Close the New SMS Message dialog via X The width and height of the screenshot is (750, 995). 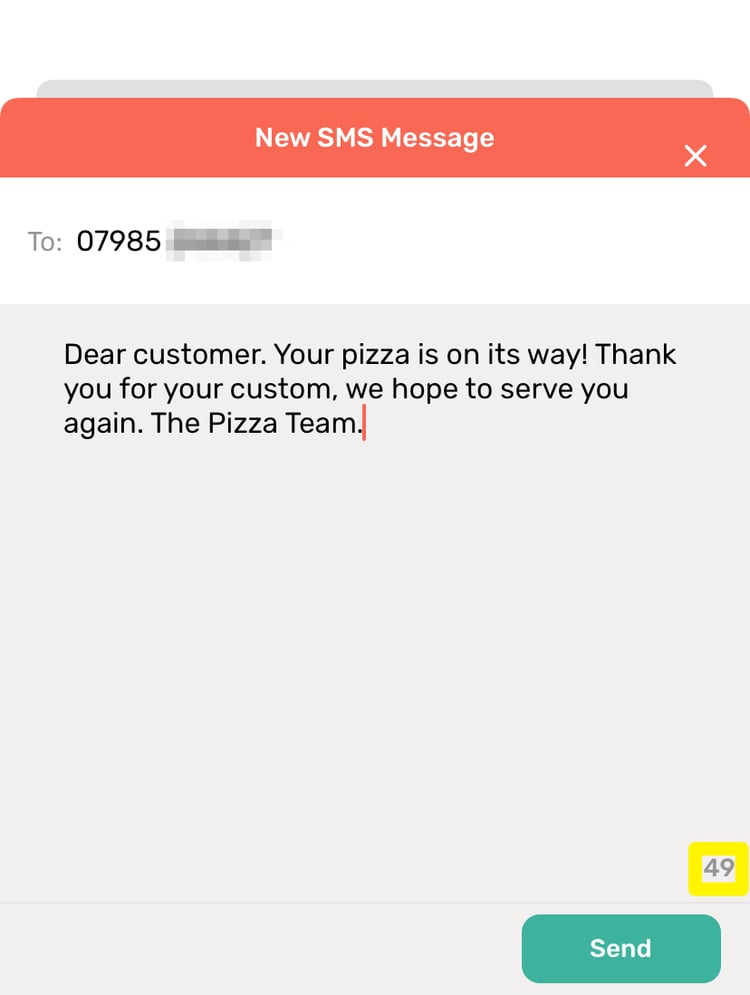click(696, 156)
